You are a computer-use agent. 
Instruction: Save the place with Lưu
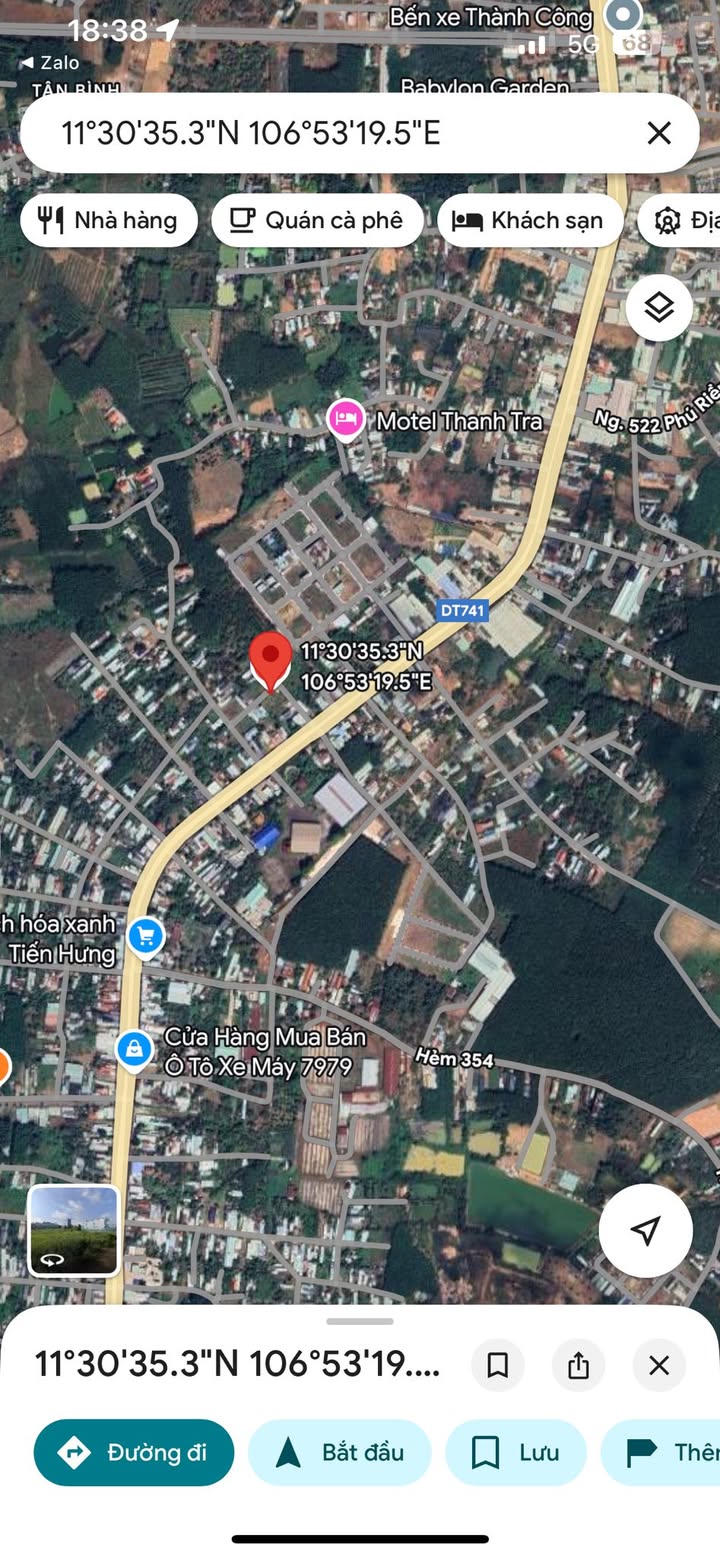click(x=516, y=1452)
